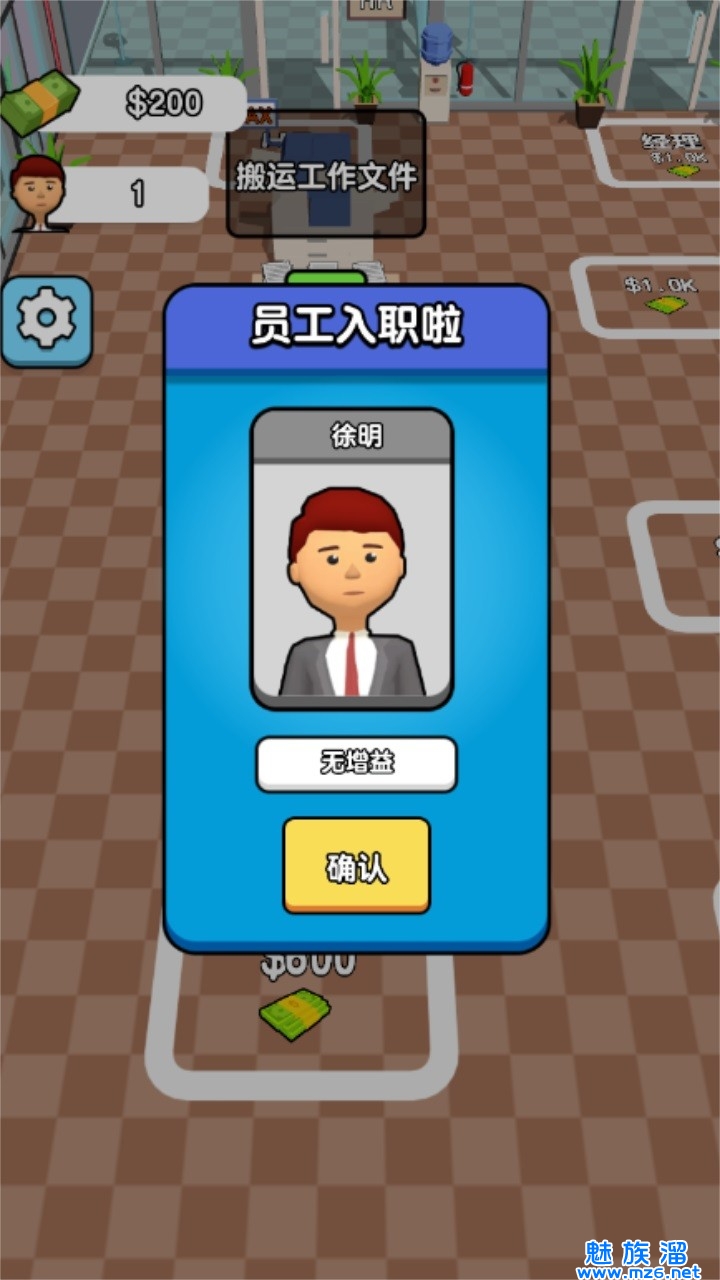Confirm the new employee with 确认 button
Viewport: 720px width, 1280px height.
tap(356, 865)
